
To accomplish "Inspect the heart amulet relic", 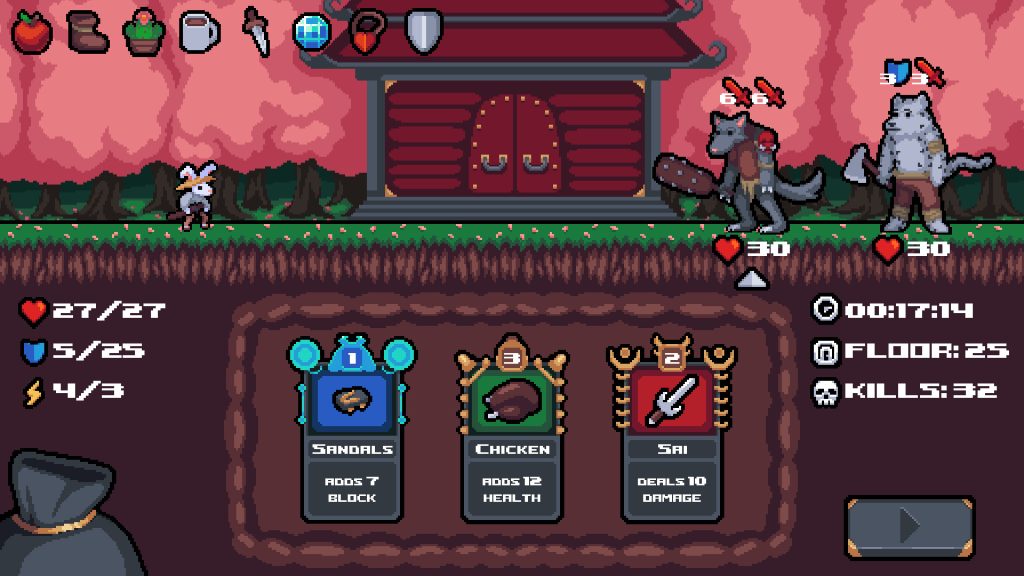I will tap(367, 32).
